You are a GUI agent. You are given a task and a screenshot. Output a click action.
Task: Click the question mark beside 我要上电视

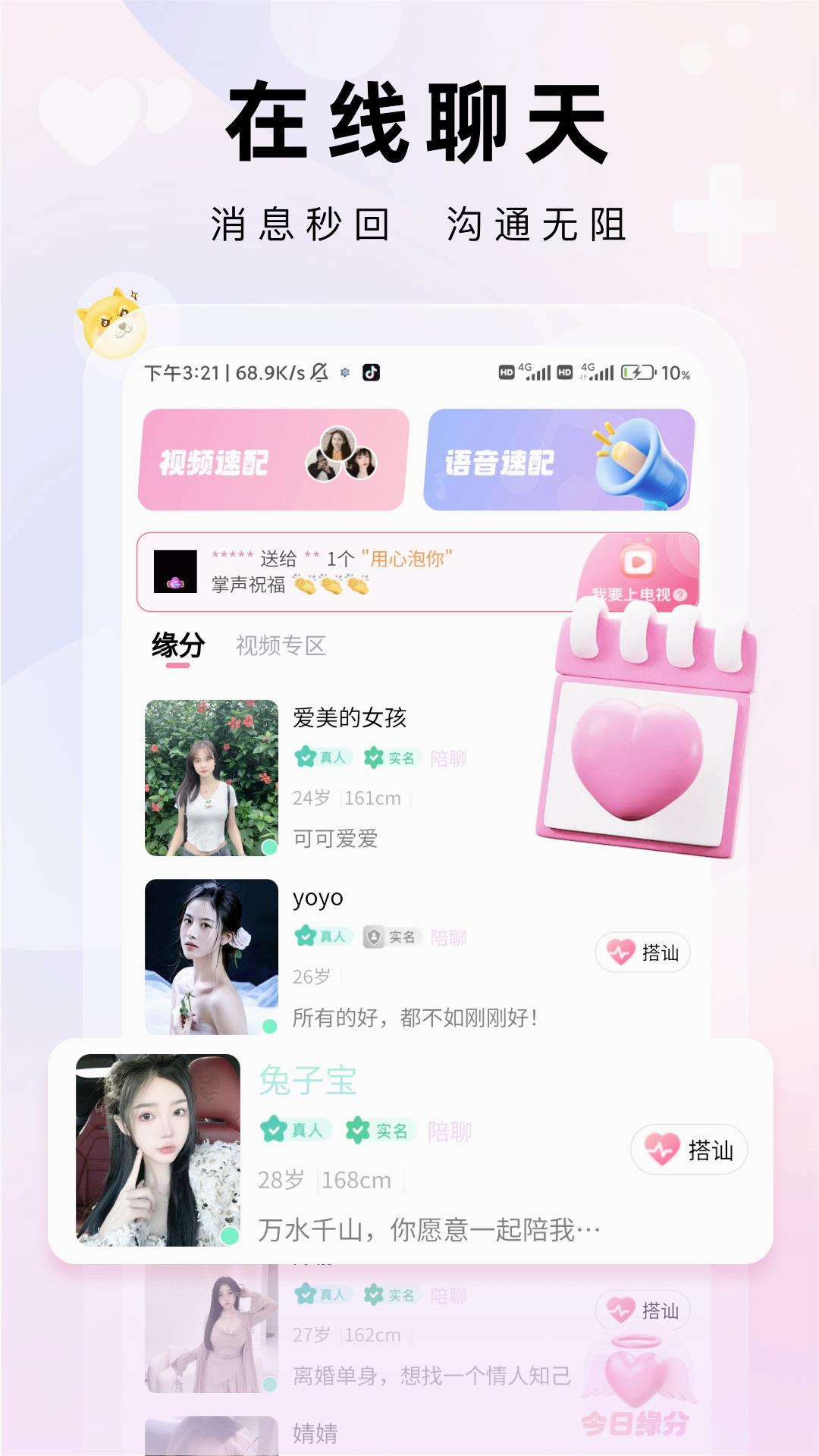(679, 595)
